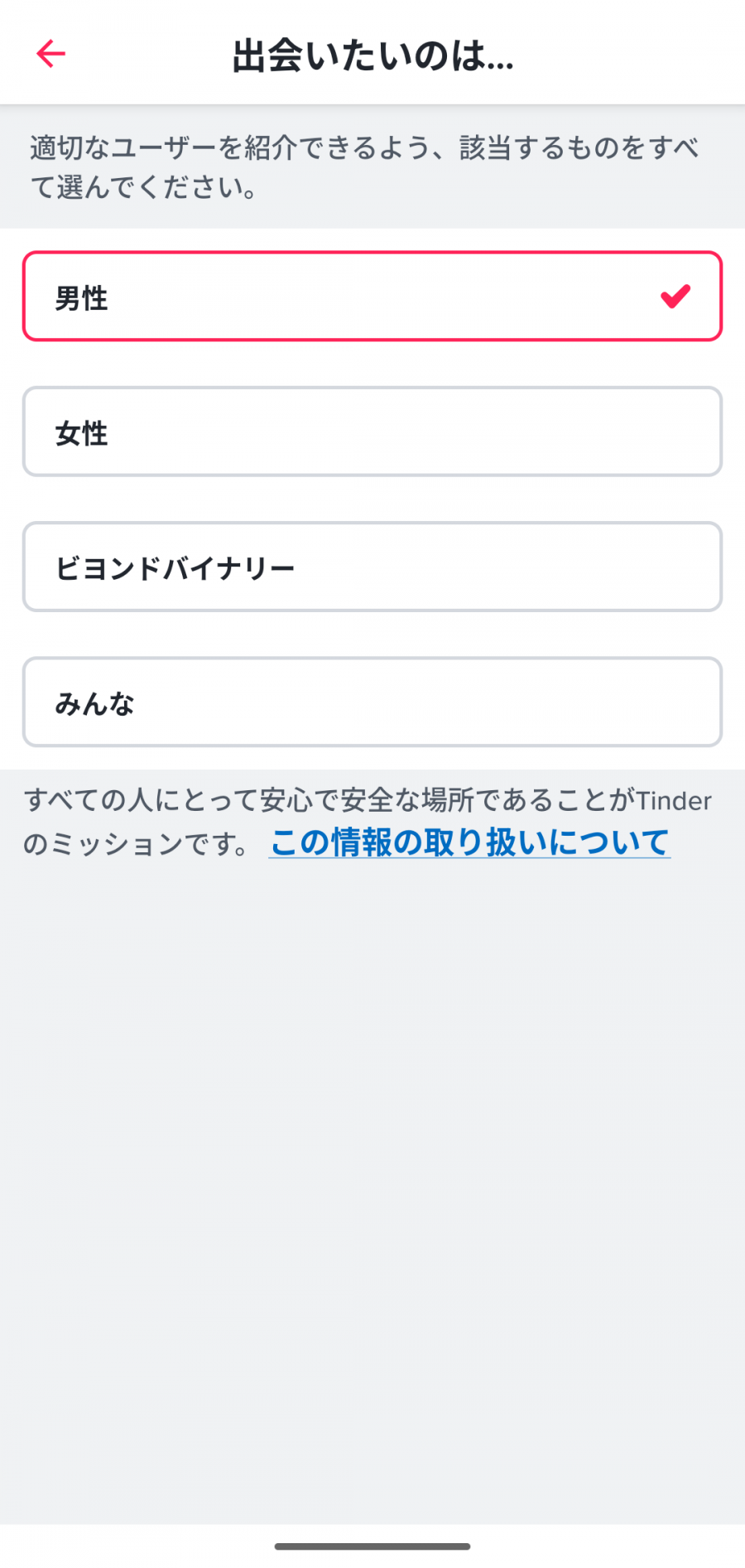The height and width of the screenshot is (1568, 745).
Task: Click the checkmark on the 男性 option
Action: (x=675, y=296)
